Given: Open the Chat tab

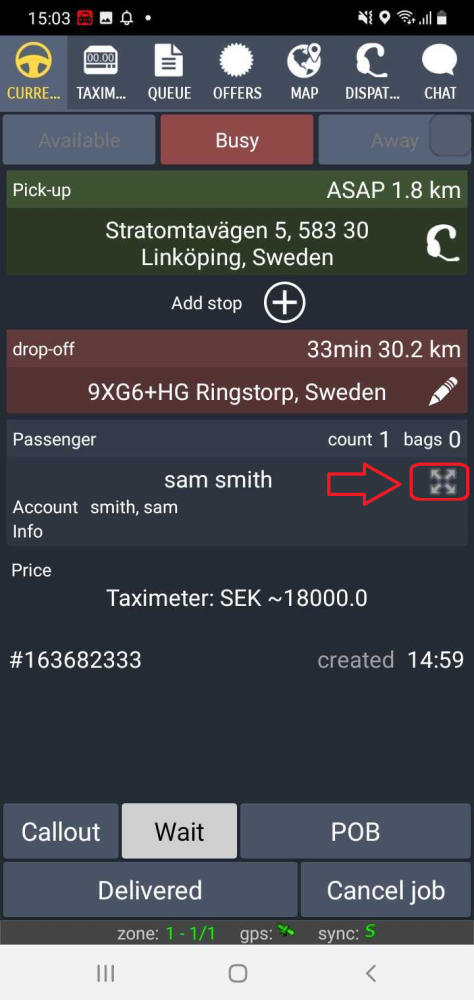Looking at the screenshot, I should [440, 73].
